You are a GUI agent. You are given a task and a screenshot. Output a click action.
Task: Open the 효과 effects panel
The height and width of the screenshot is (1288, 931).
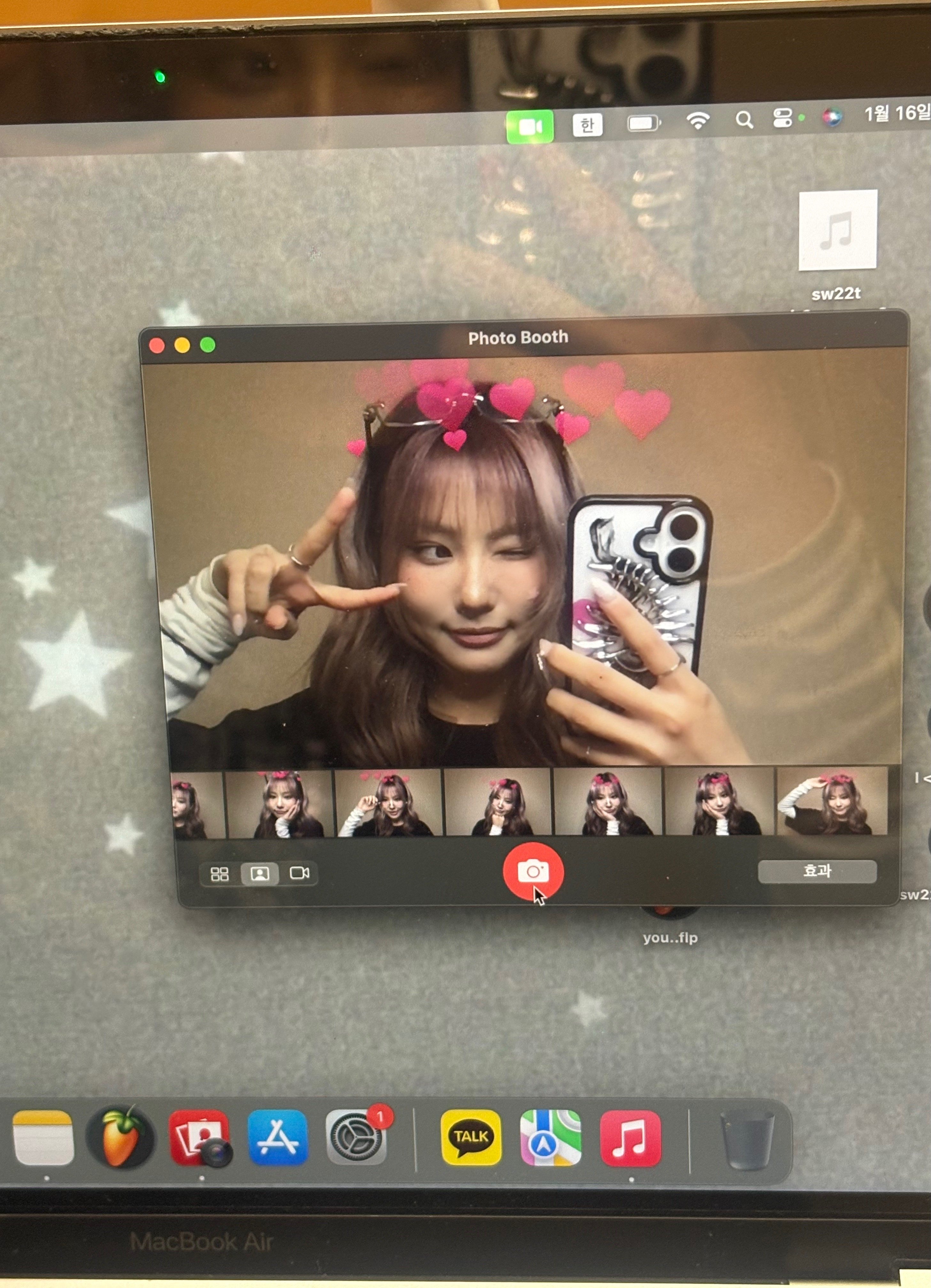(817, 871)
